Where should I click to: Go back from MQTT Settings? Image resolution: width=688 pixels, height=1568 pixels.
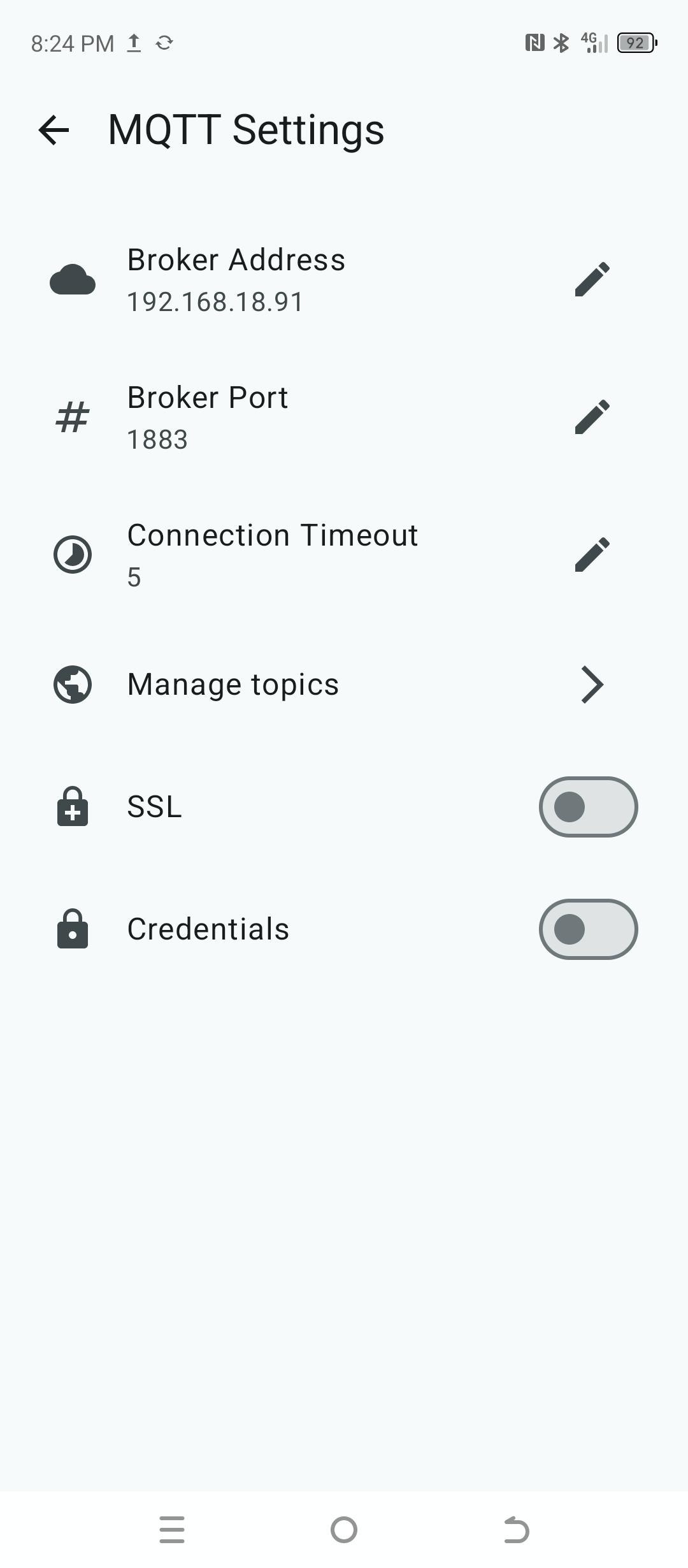click(x=54, y=130)
